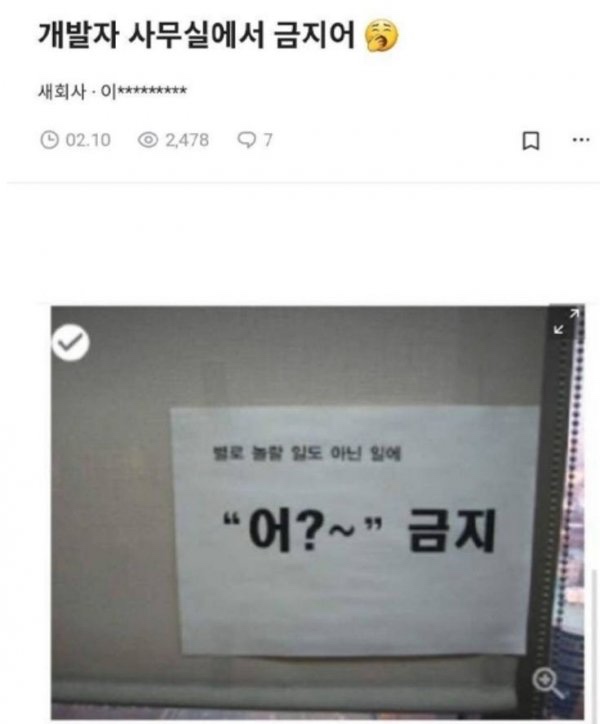Open the post's overflow menu

coord(580,141)
